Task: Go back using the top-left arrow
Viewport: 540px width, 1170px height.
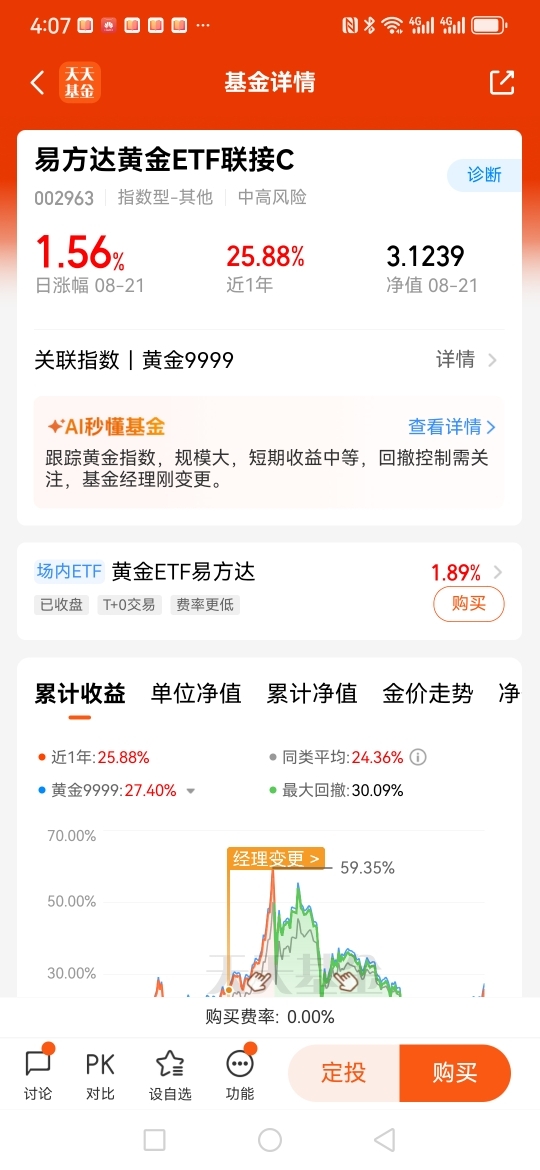Action: [x=38, y=82]
